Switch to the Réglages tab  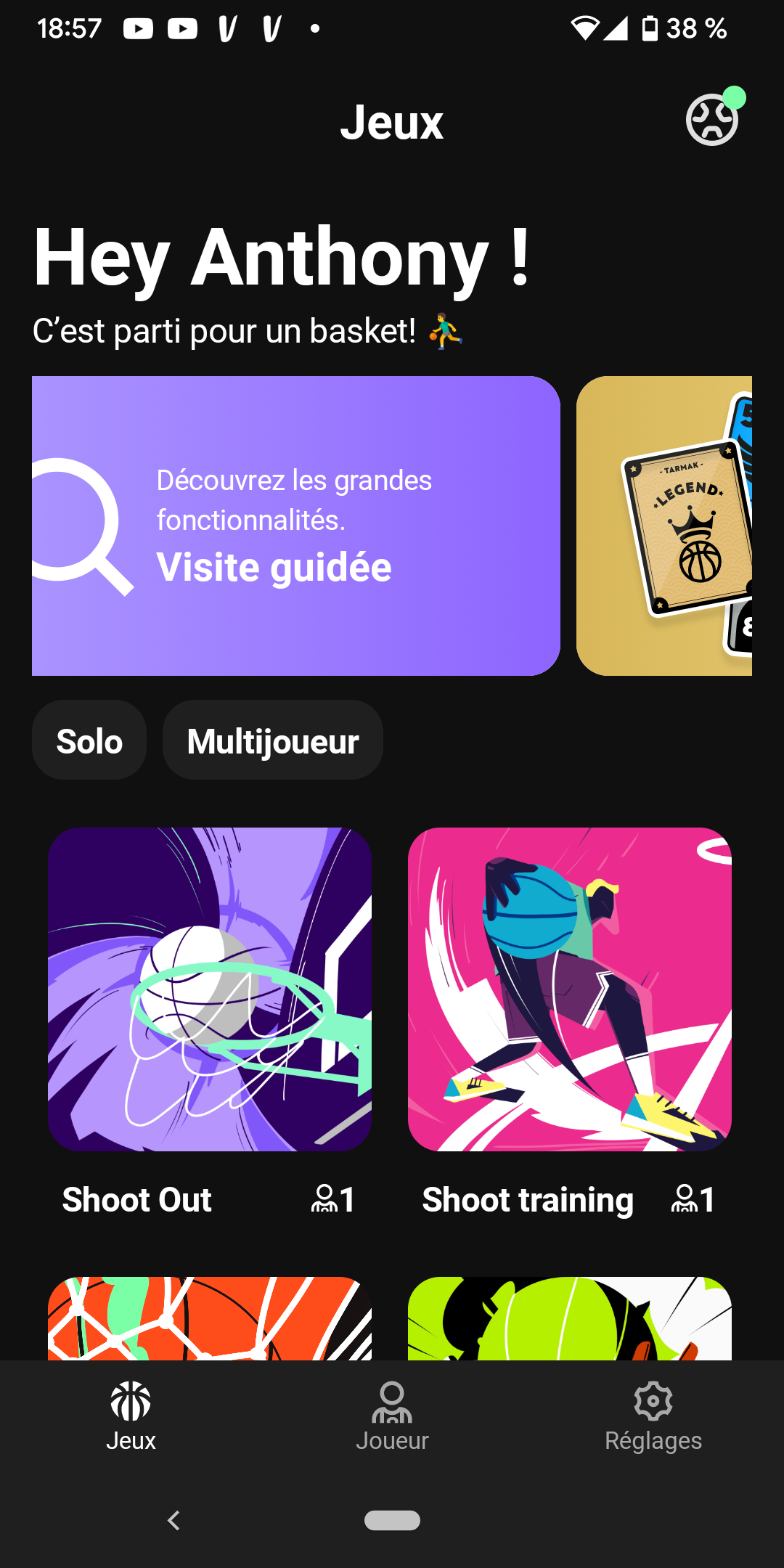click(653, 1416)
